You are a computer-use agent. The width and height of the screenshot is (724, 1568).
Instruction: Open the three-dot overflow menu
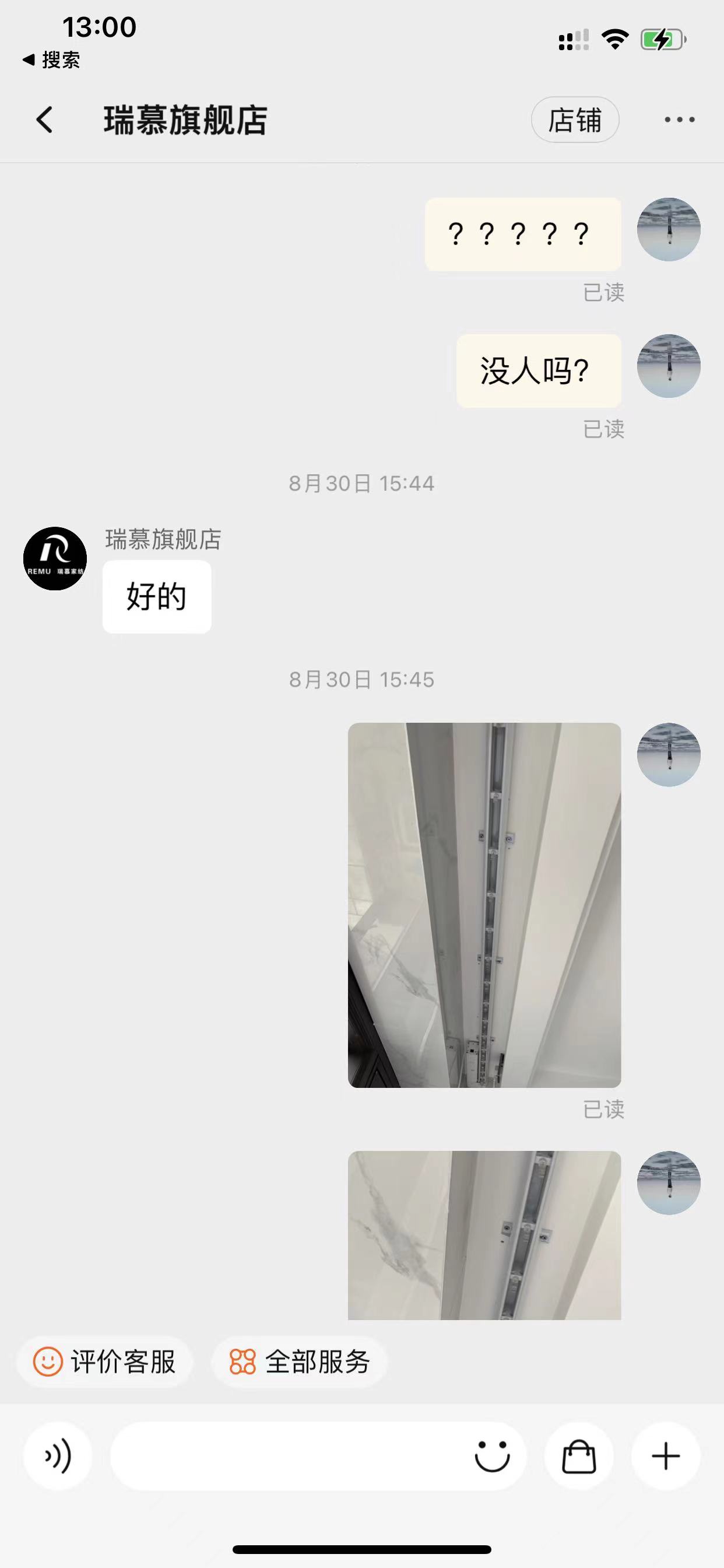point(679,120)
